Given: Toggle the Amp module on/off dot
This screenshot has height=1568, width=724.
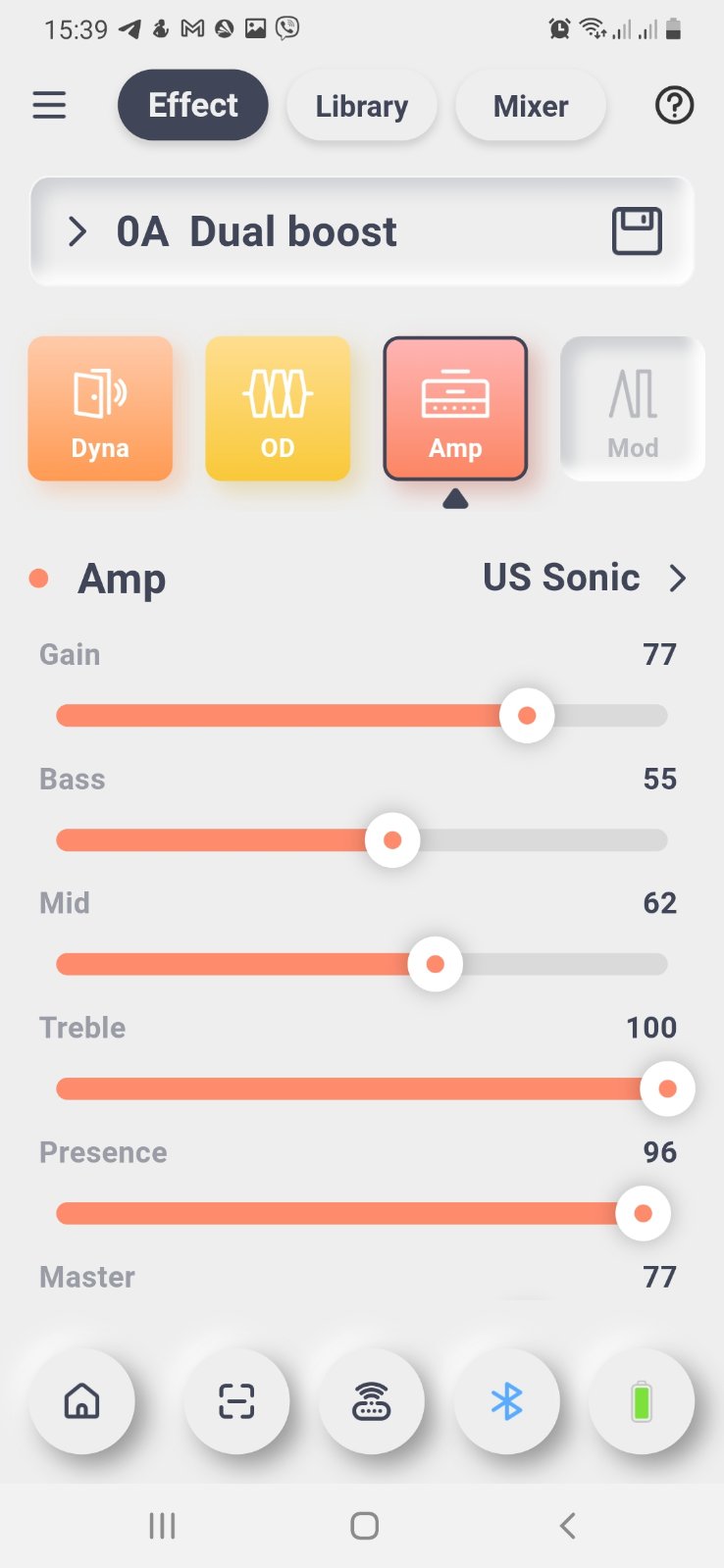Looking at the screenshot, I should [39, 579].
